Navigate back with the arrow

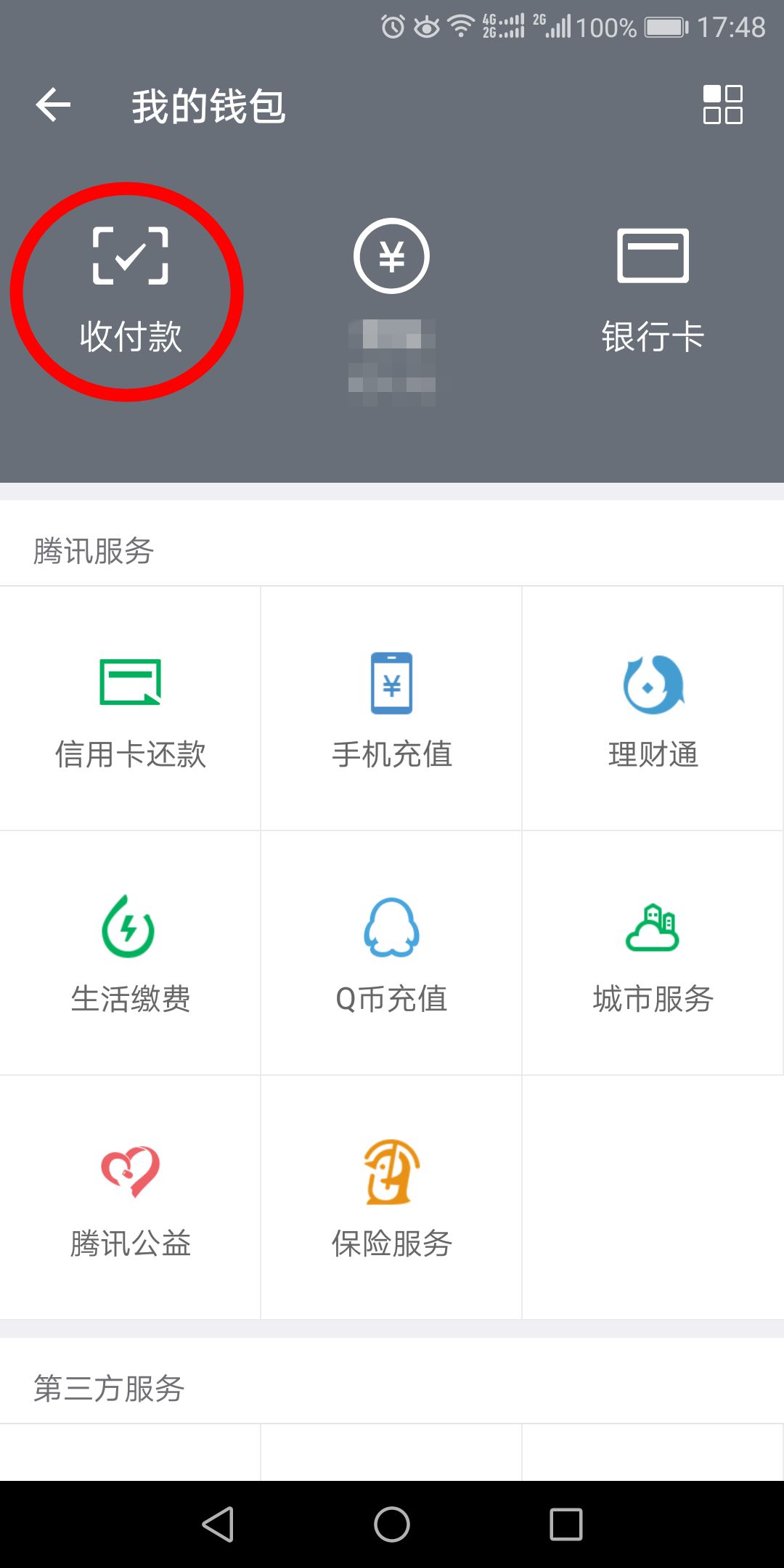[53, 105]
